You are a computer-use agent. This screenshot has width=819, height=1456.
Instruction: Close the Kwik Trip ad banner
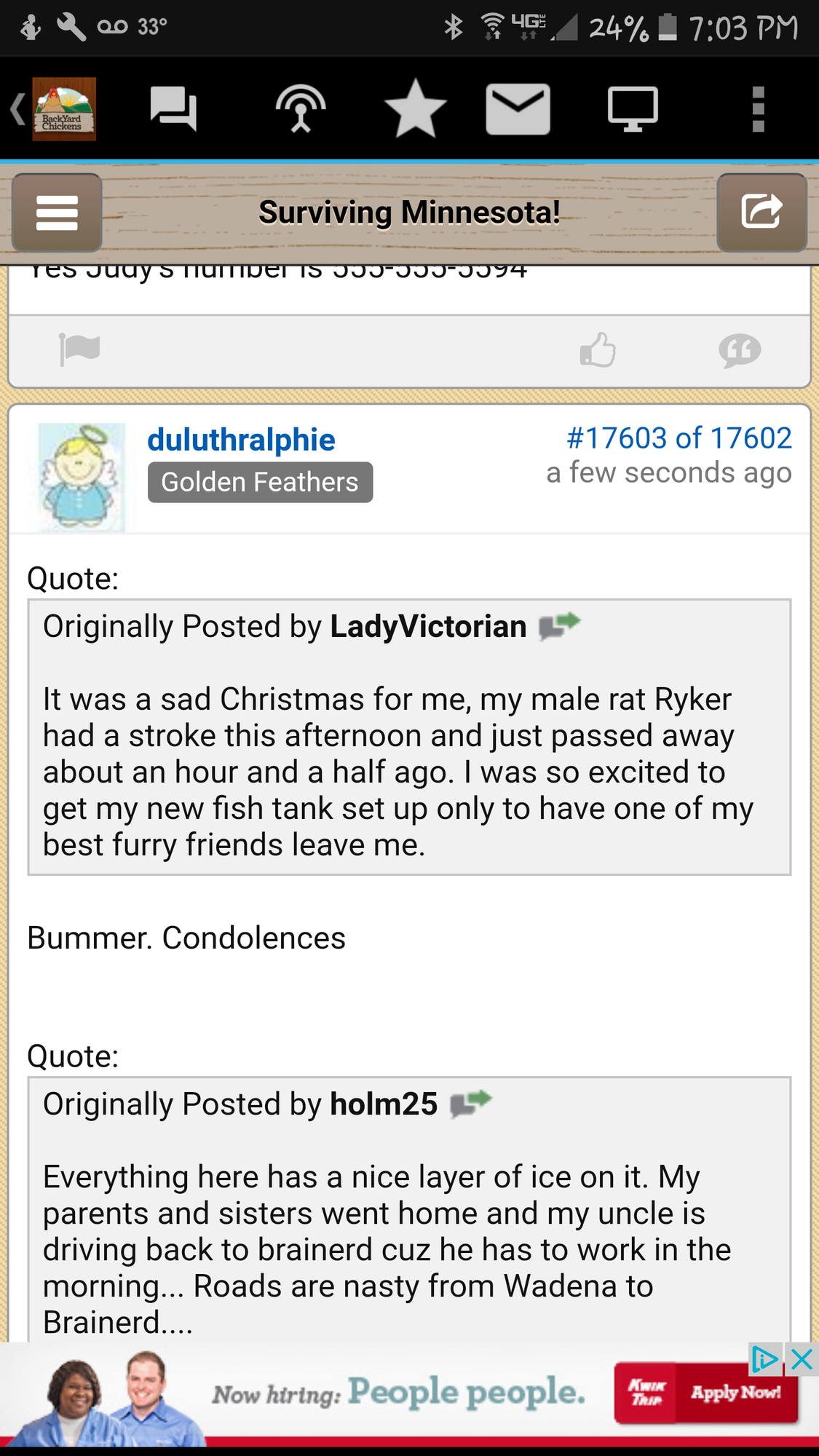coord(802,1359)
